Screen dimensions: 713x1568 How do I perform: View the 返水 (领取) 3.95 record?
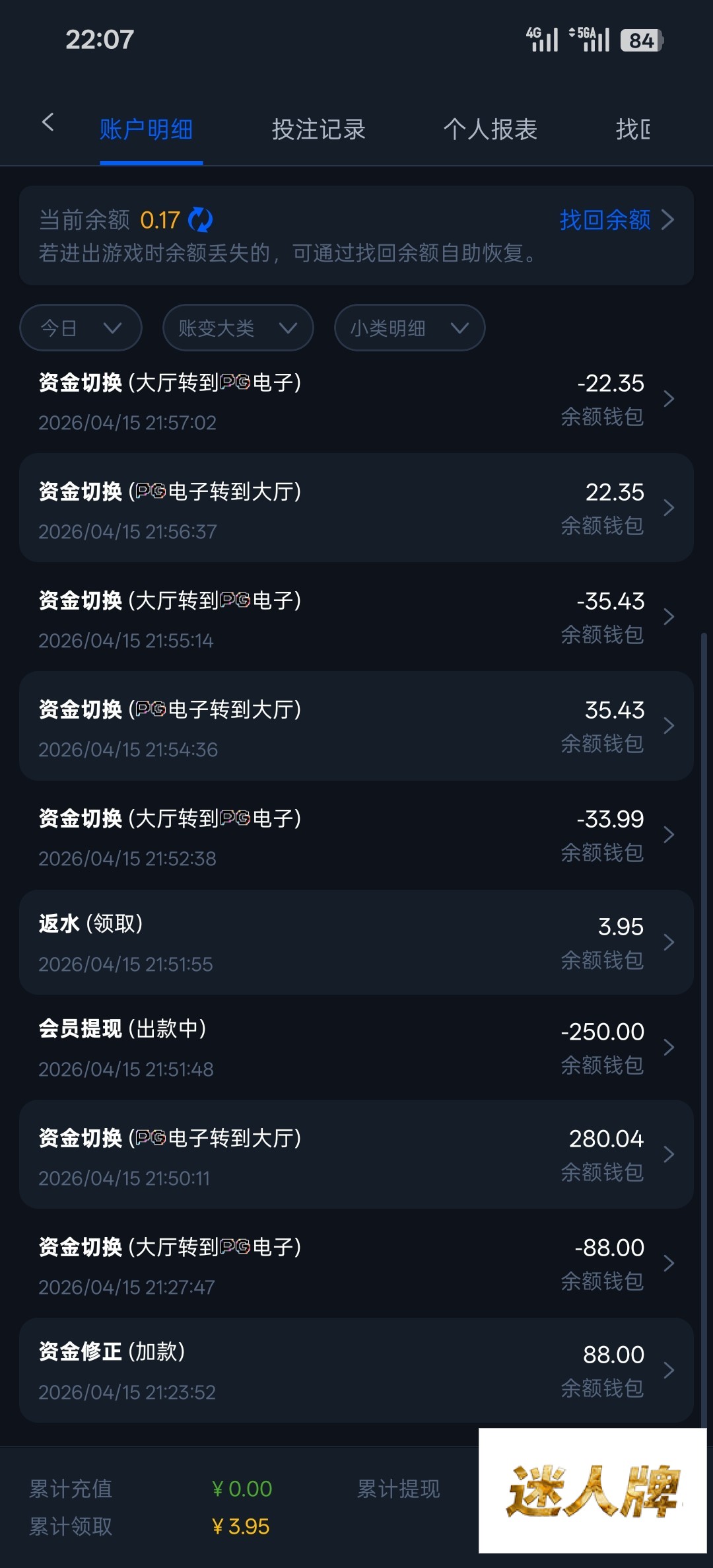(356, 943)
